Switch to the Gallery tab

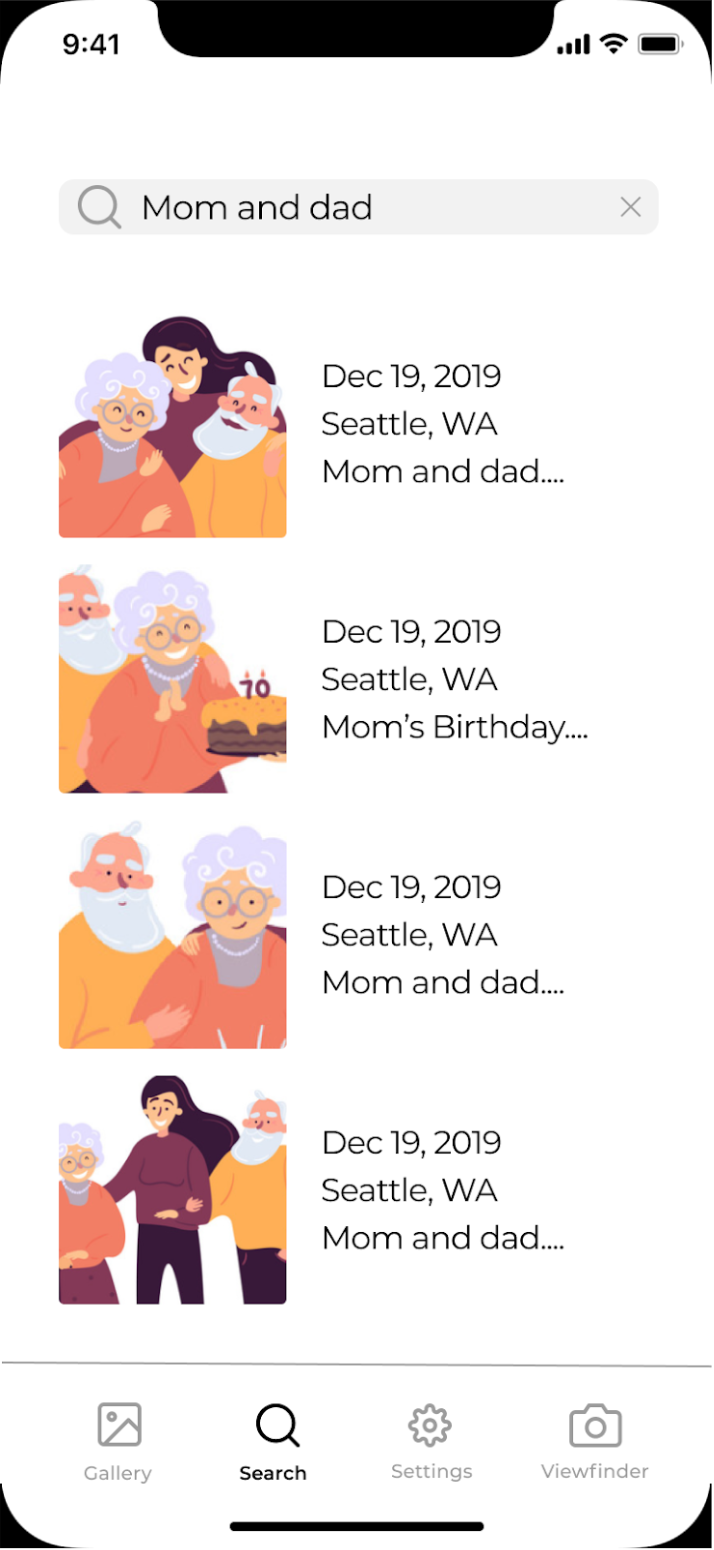tap(118, 1440)
